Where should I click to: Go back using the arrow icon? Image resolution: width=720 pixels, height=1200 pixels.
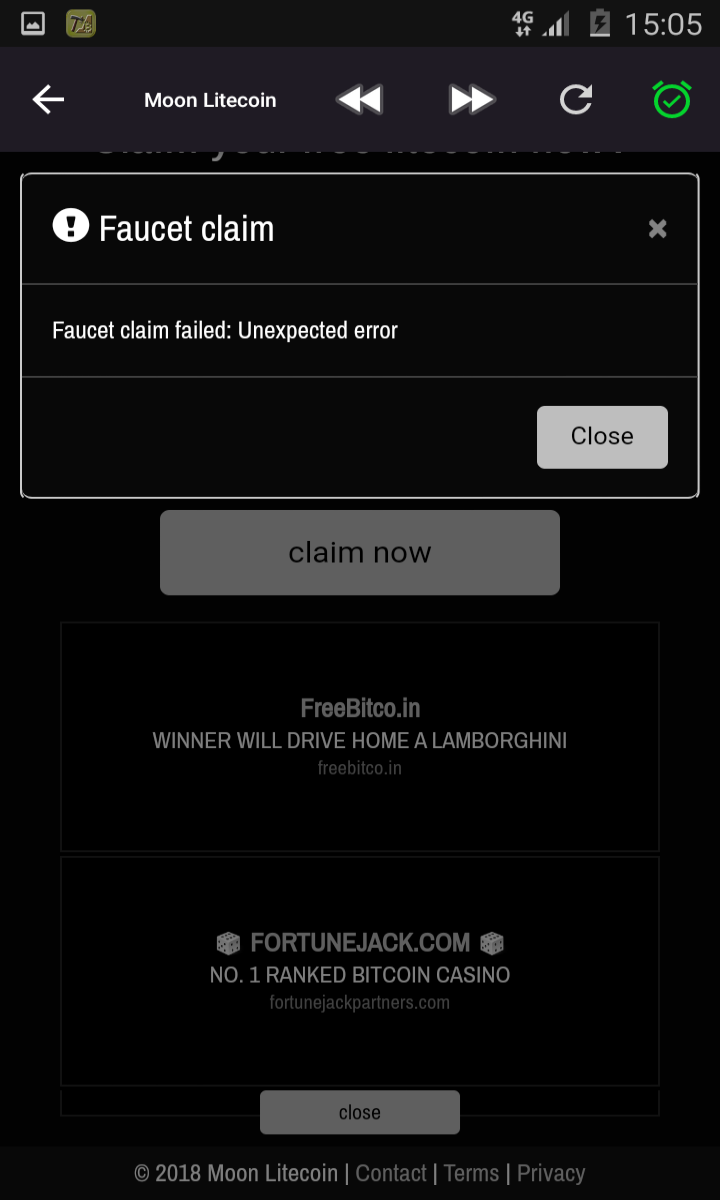(x=48, y=99)
